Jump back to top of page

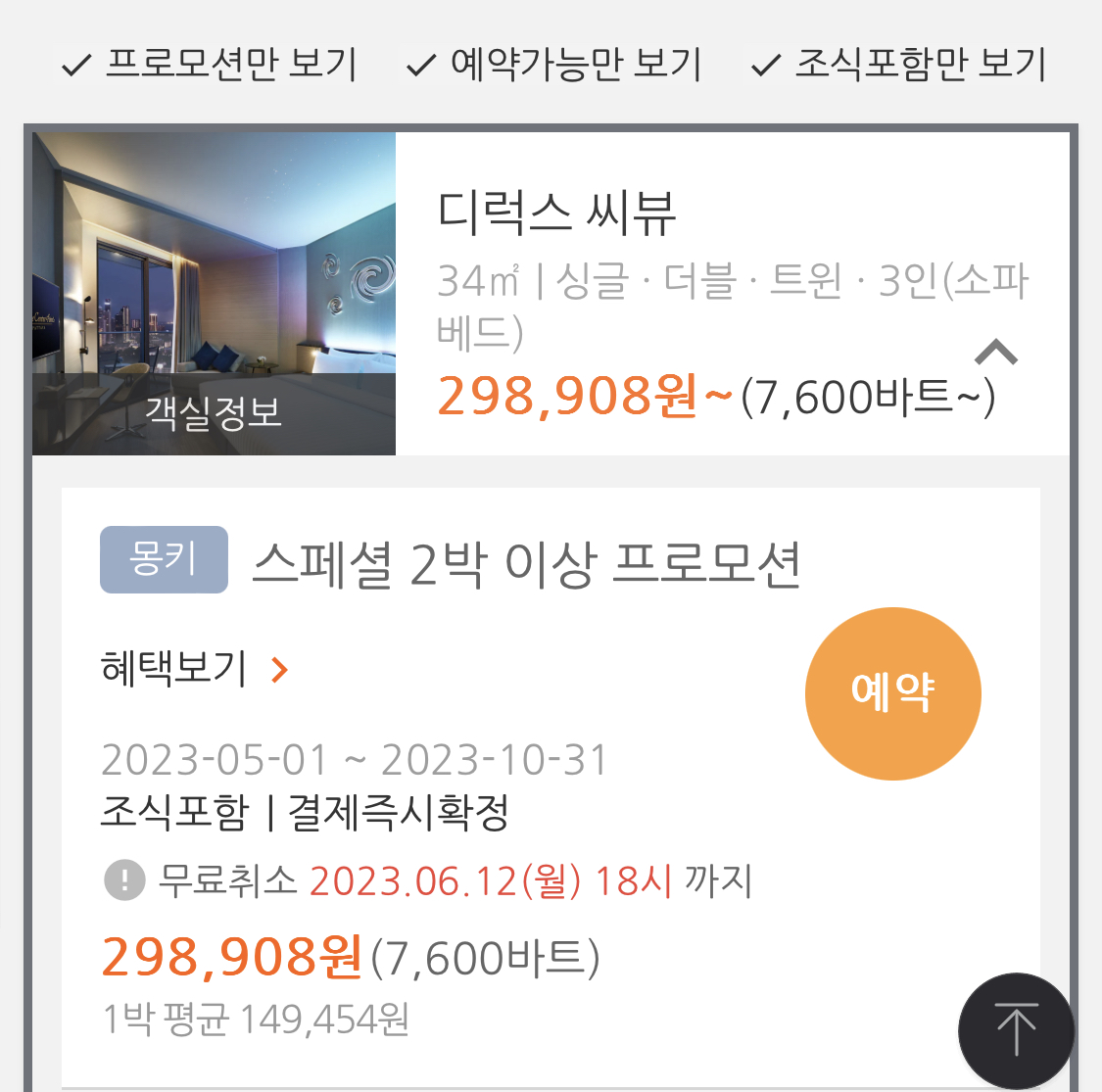[x=1016, y=1030]
